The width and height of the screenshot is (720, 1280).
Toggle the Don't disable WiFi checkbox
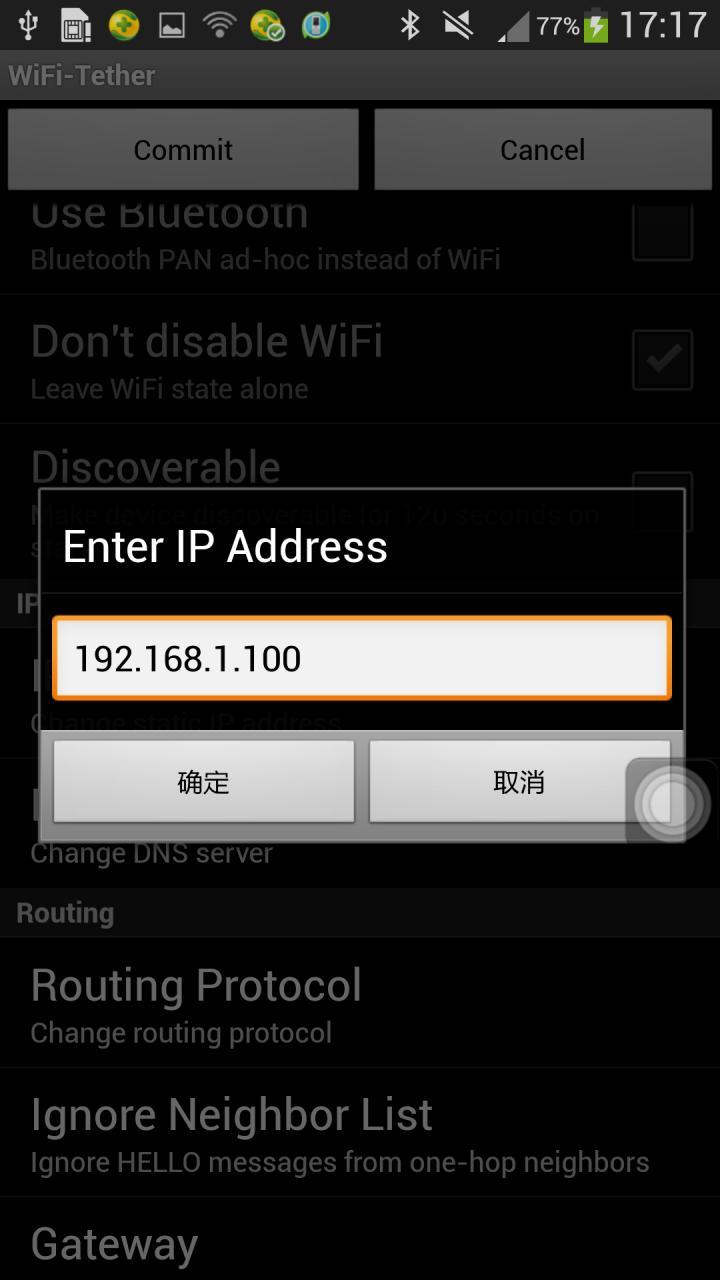click(x=662, y=359)
